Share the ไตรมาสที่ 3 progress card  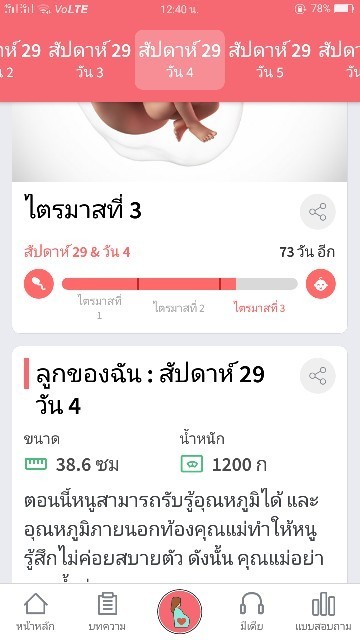318,212
